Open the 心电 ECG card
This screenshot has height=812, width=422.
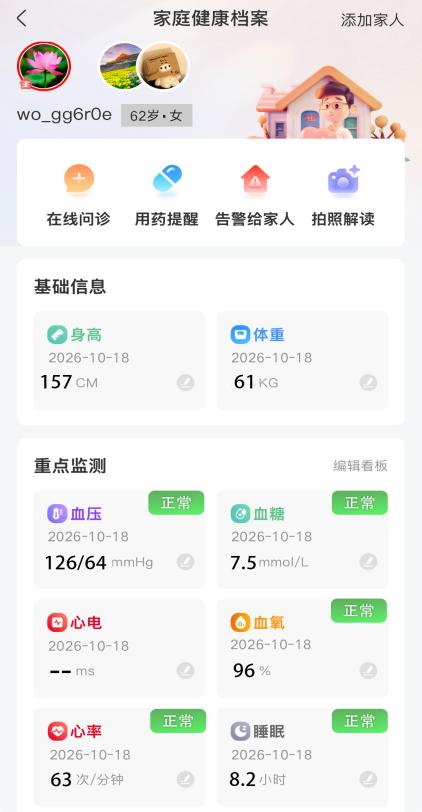tap(120, 648)
